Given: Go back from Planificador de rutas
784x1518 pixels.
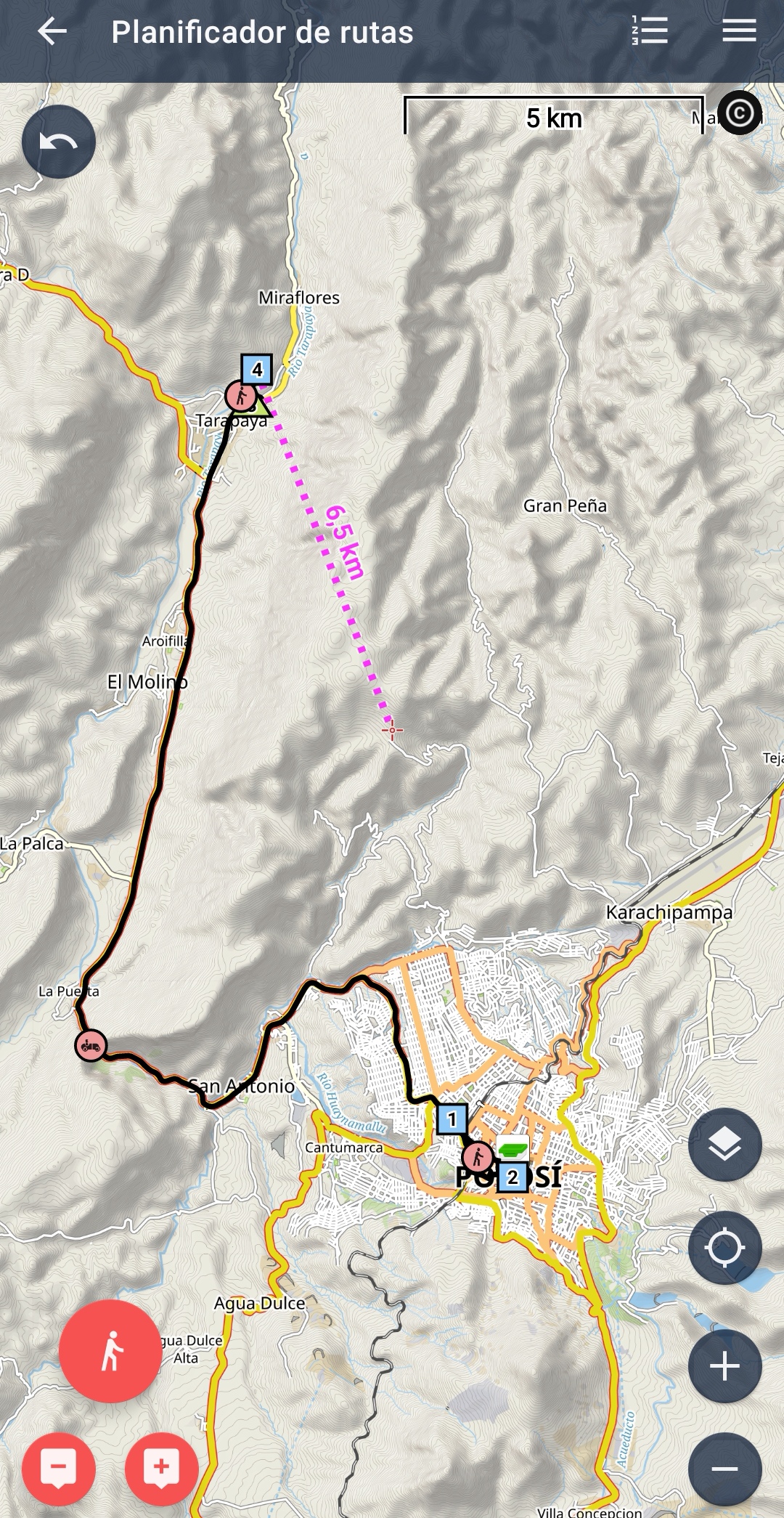Looking at the screenshot, I should point(52,32).
